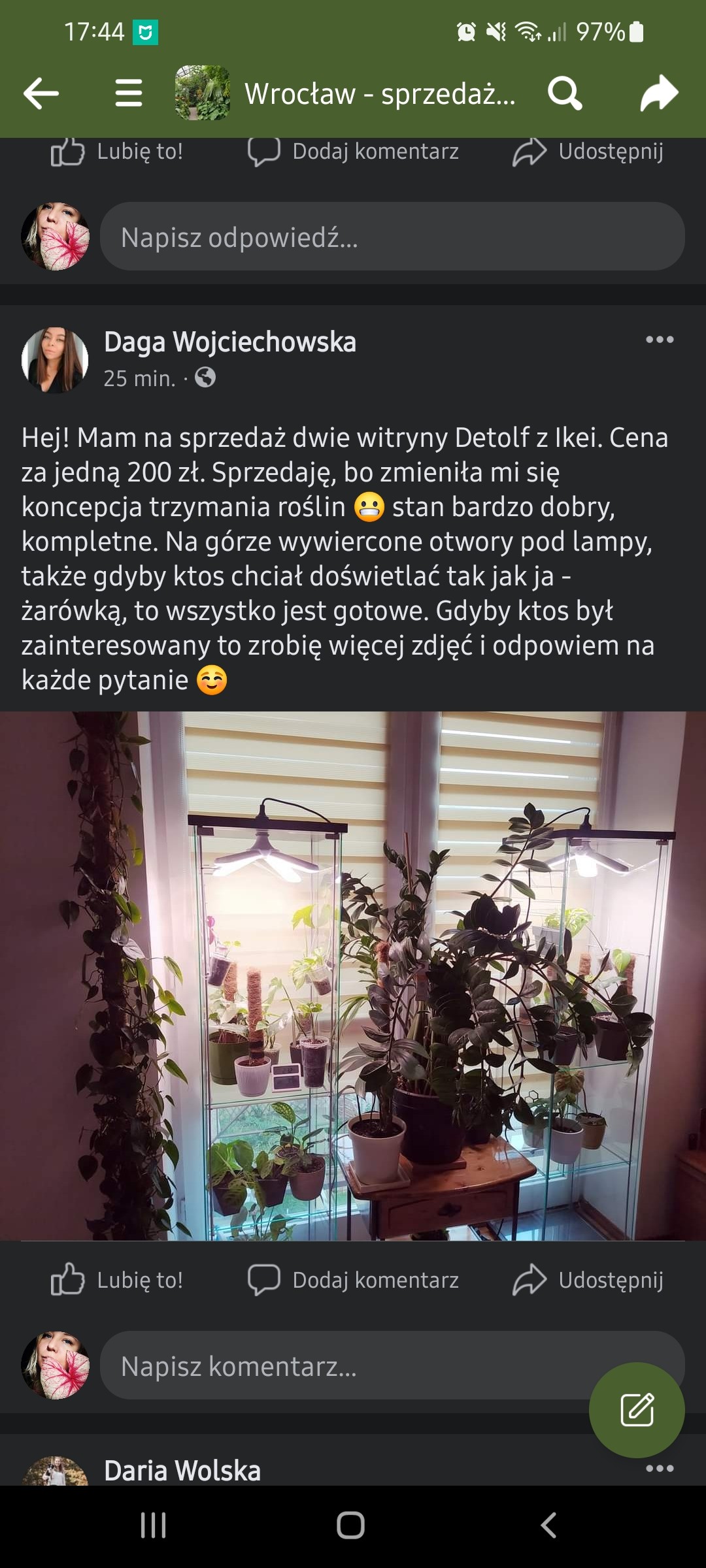The width and height of the screenshot is (706, 1568).
Task: Open Wrocław - sprzedaż group title
Action: pos(379,94)
